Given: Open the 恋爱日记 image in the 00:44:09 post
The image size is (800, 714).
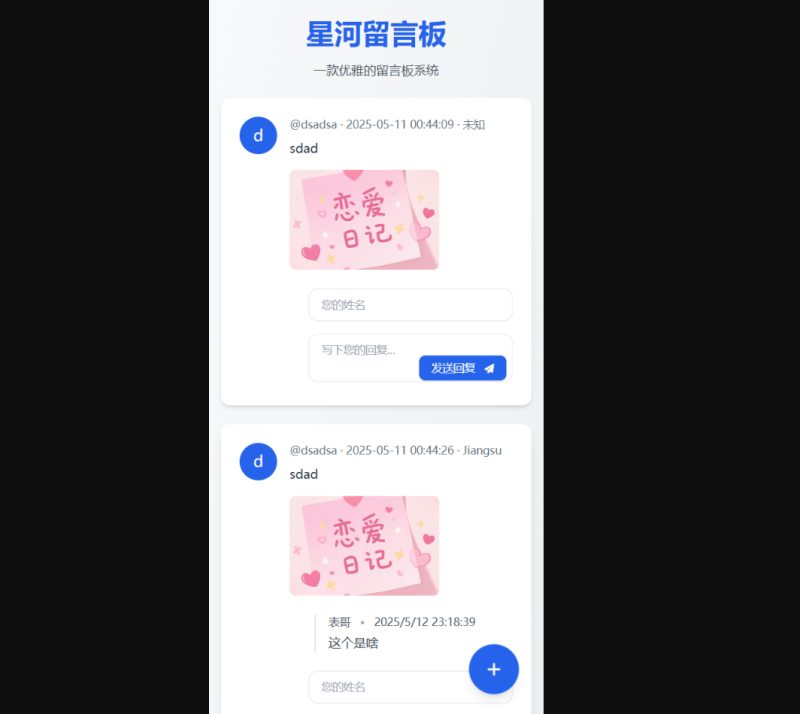Looking at the screenshot, I should [x=364, y=220].
